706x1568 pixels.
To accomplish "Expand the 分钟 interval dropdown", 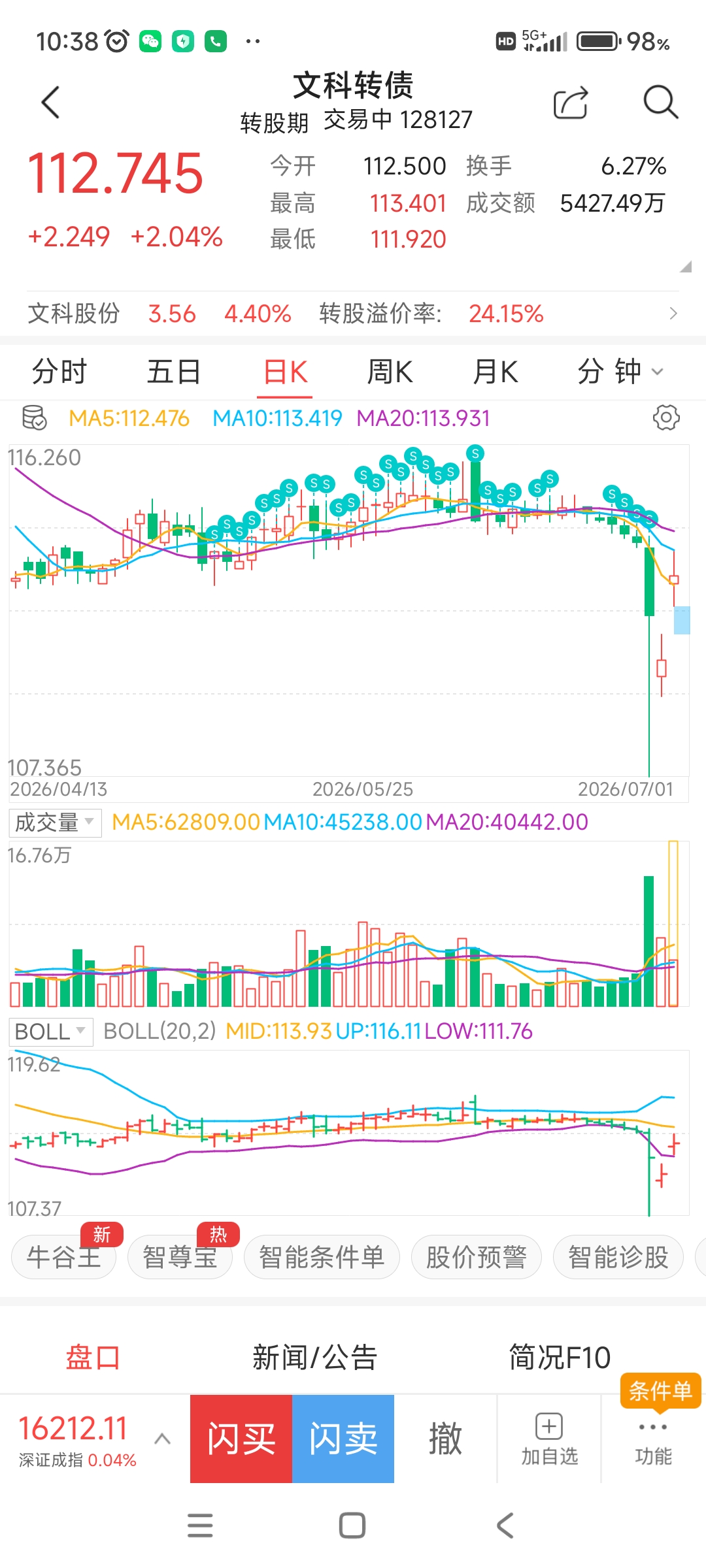I will coord(620,372).
